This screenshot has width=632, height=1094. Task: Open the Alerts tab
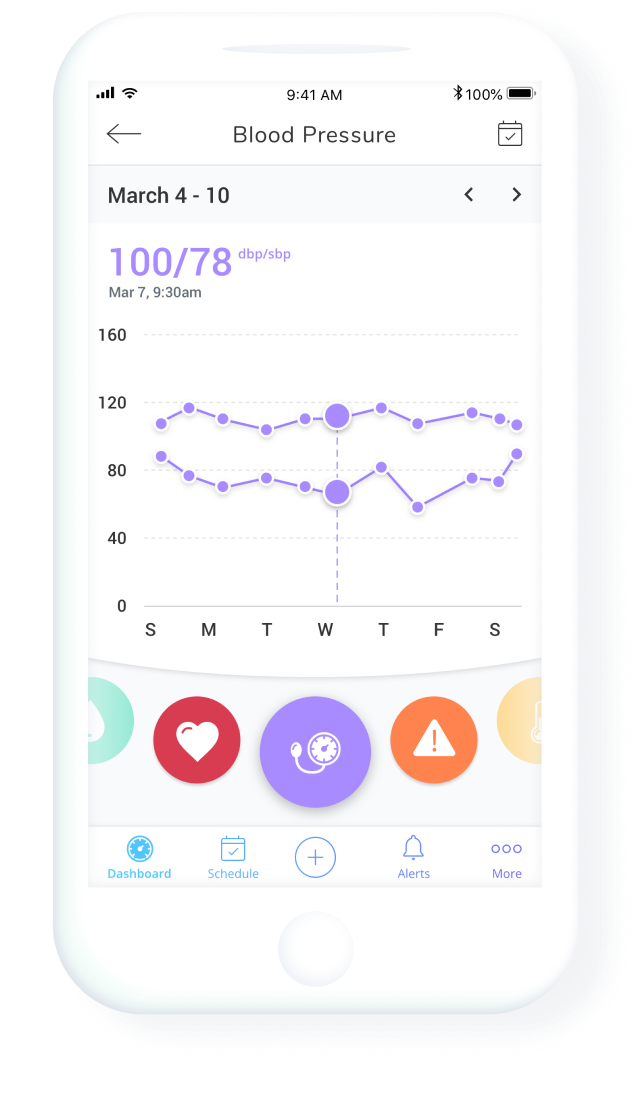click(414, 858)
